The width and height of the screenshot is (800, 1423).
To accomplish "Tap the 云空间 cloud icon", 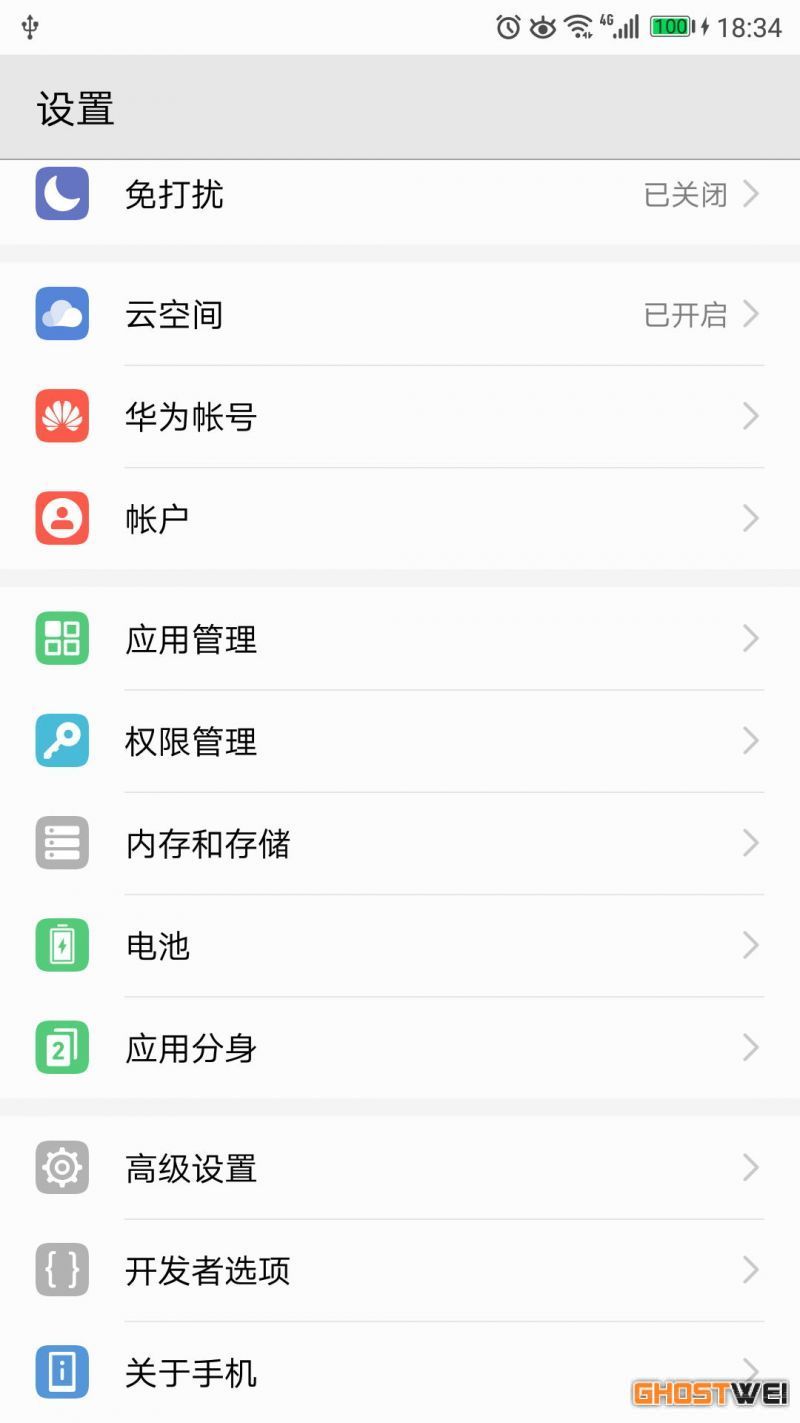I will point(61,314).
